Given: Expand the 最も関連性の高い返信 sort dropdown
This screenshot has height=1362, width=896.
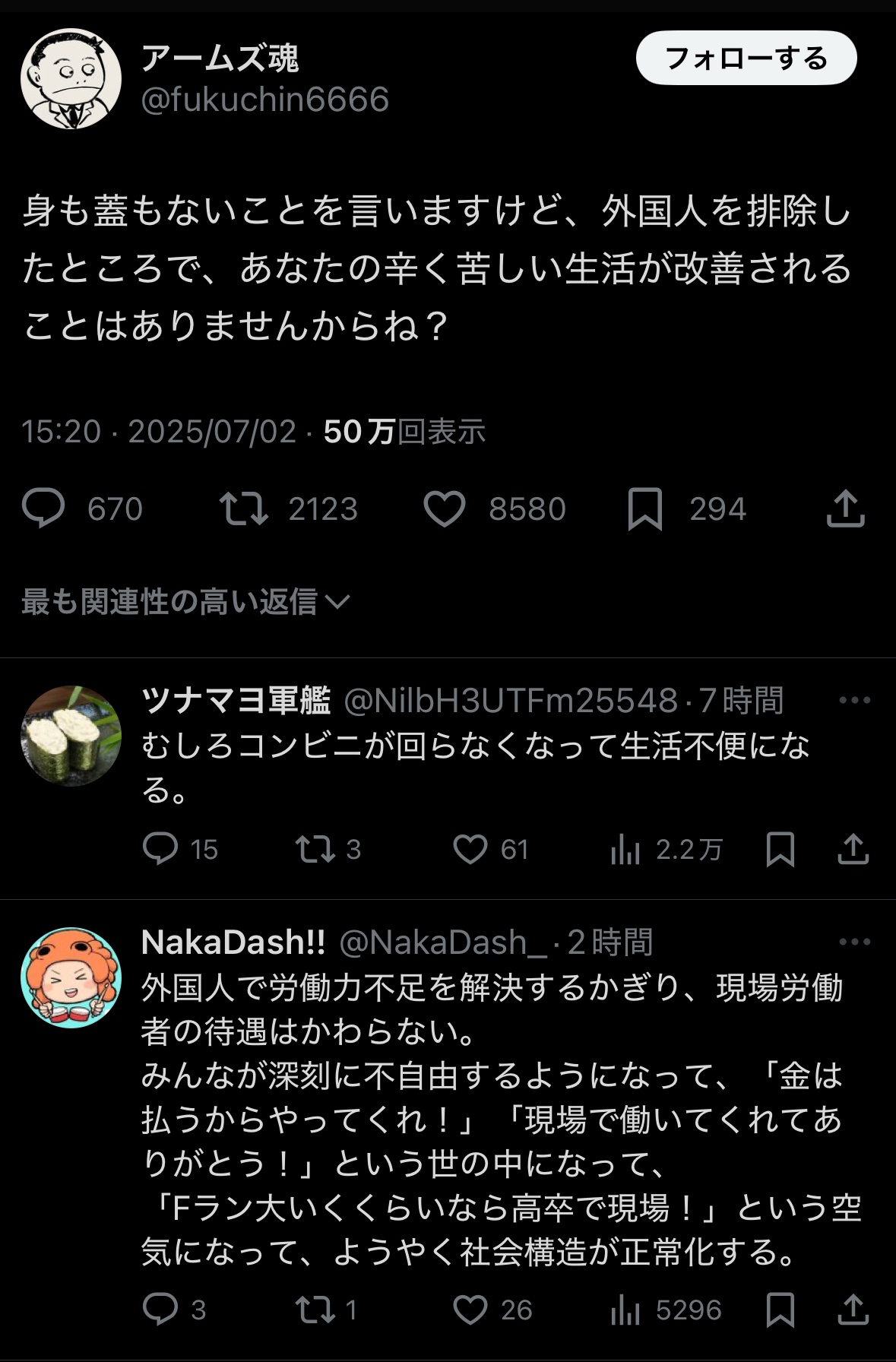Looking at the screenshot, I should pos(185,601).
